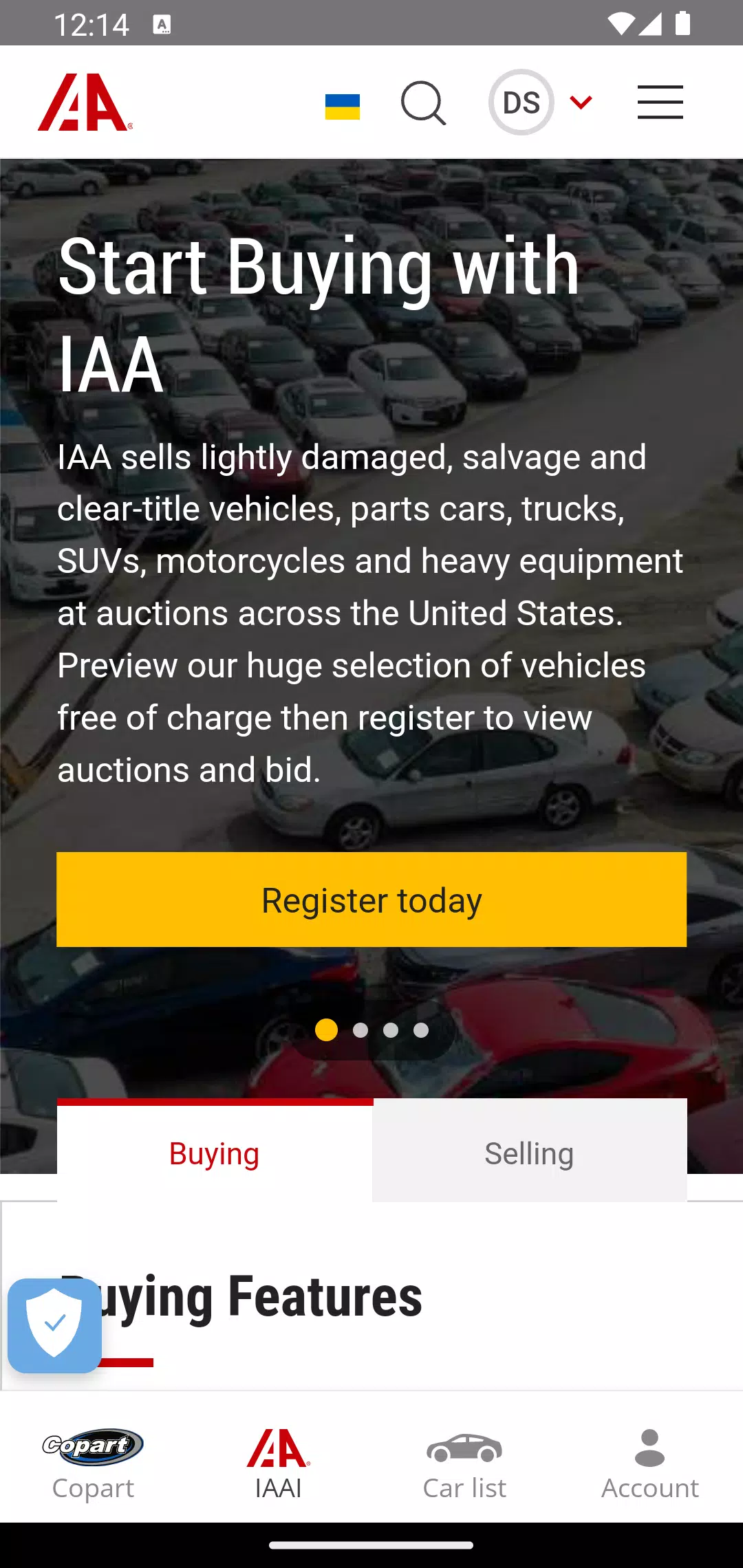
Task: Open the IAA logo home link
Action: 85,102
